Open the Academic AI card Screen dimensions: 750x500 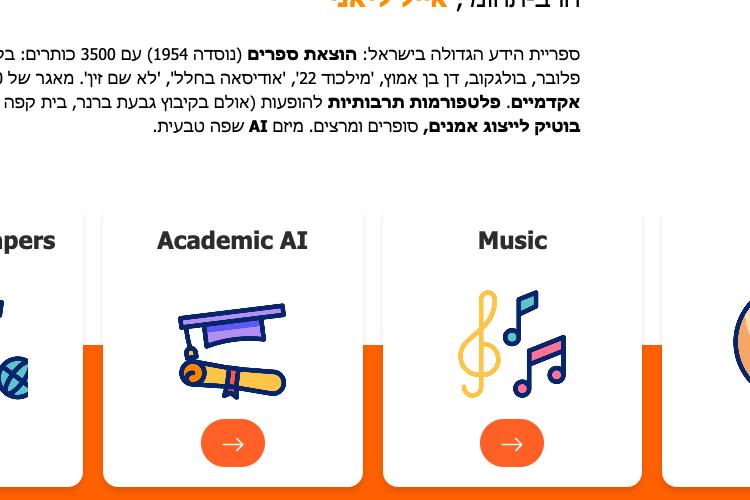click(232, 241)
